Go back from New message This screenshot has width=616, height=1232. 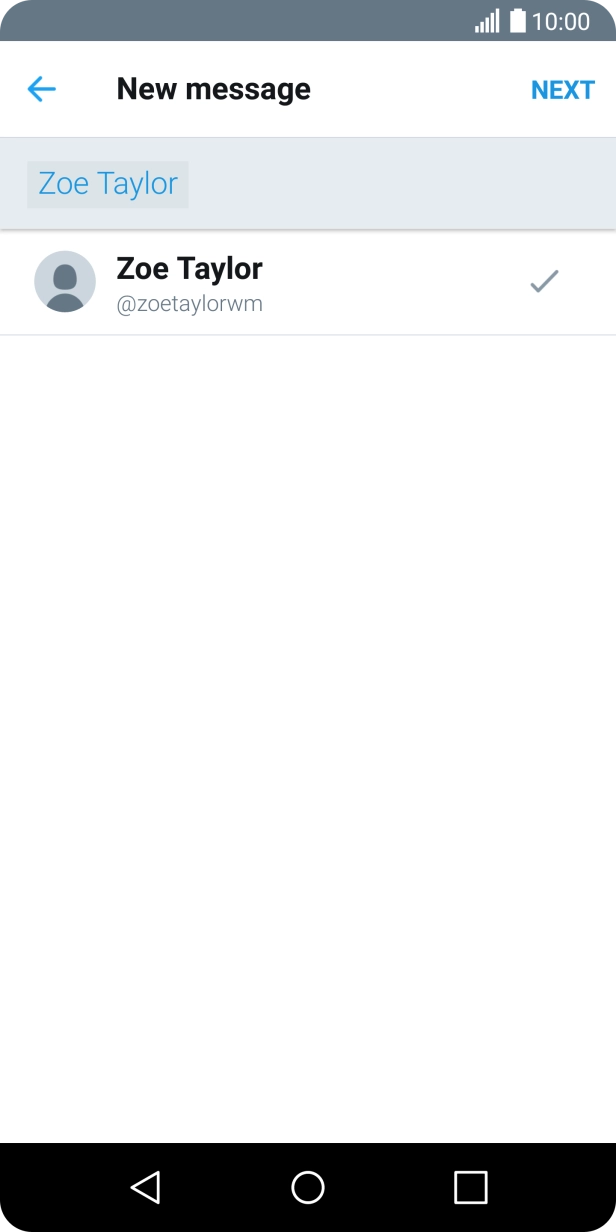pos(41,89)
